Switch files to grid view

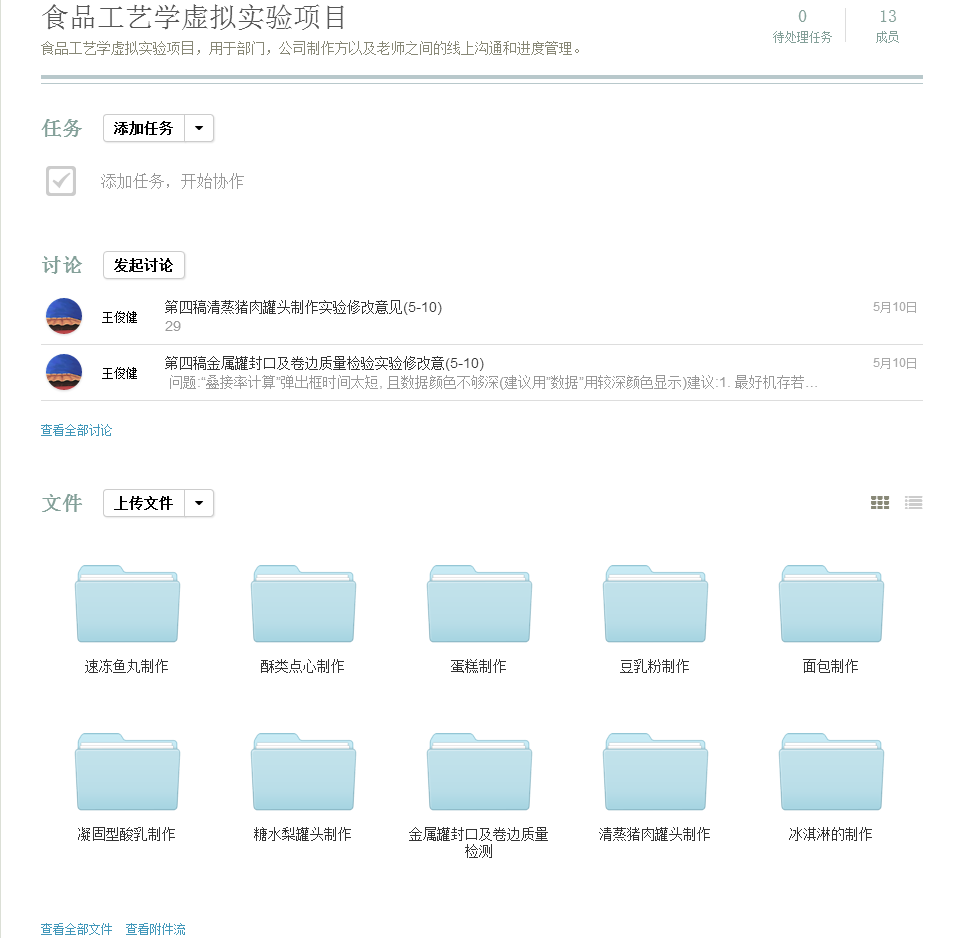880,503
